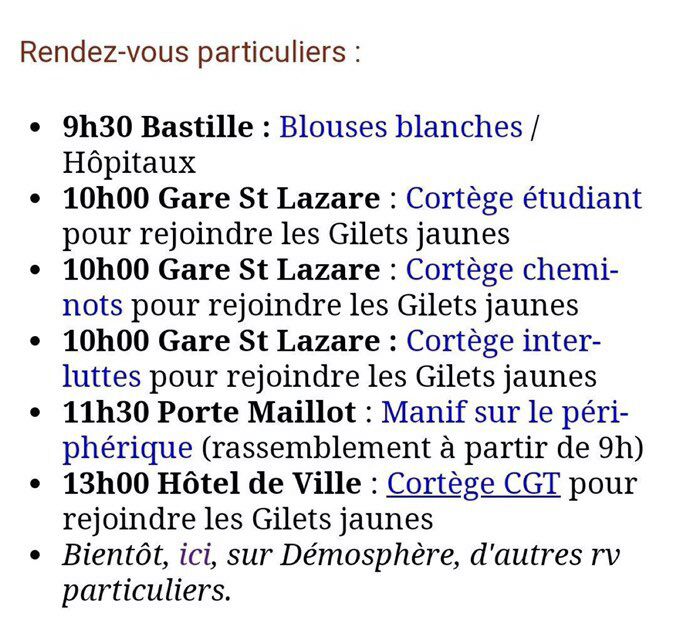Open the Blouses blanches link
Viewport: 676px width, 640px height.
click(400, 127)
